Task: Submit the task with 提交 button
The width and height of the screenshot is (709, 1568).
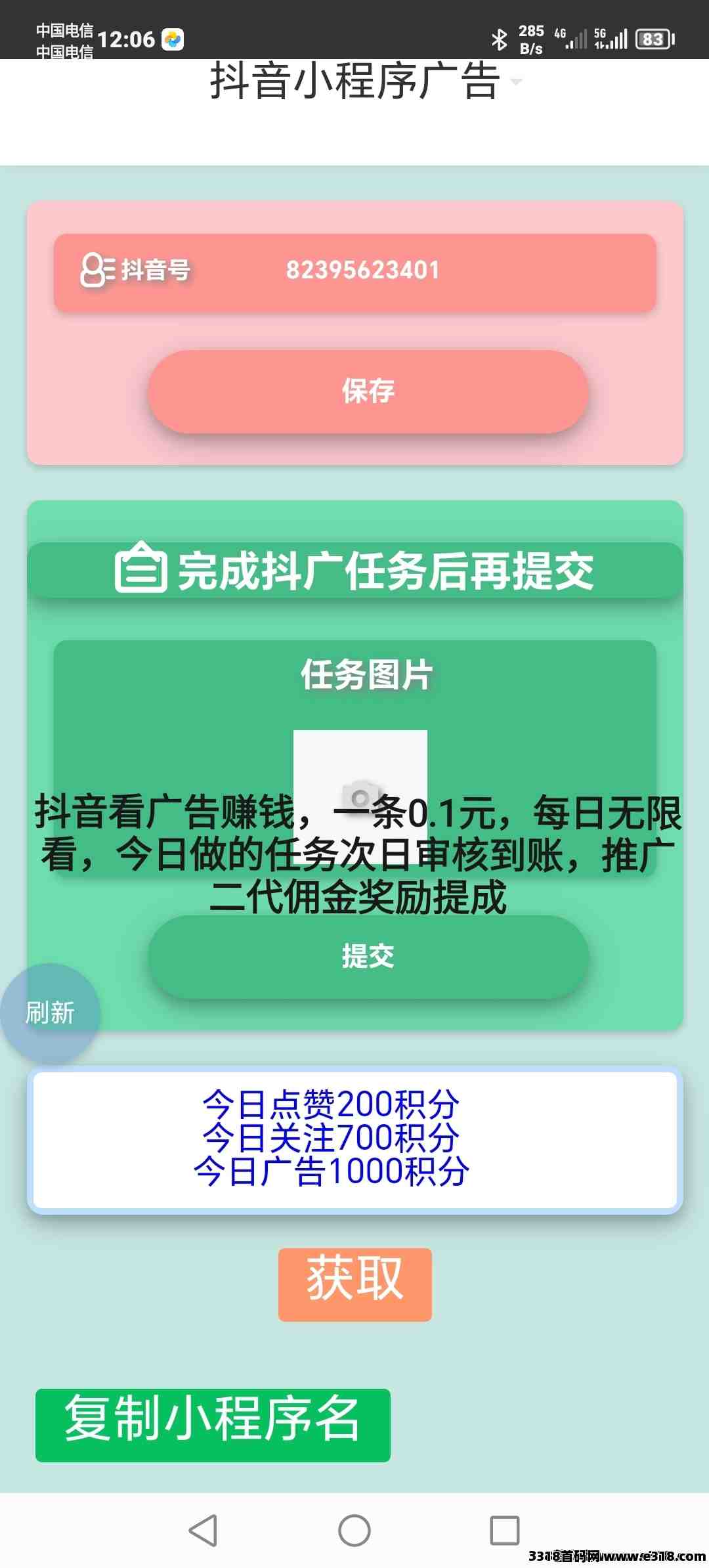Action: (368, 957)
